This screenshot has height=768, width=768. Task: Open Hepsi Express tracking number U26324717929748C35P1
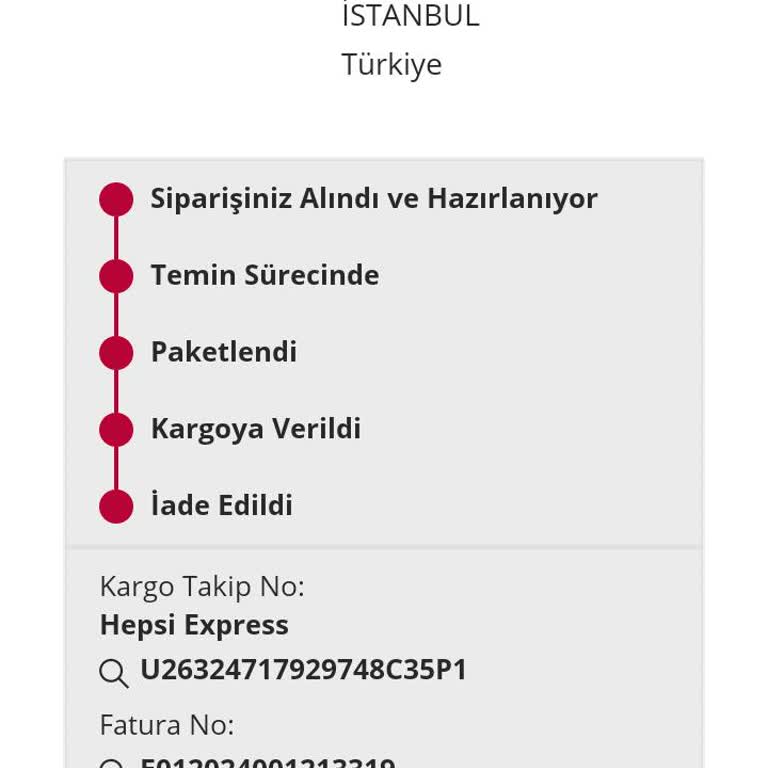pos(303,670)
